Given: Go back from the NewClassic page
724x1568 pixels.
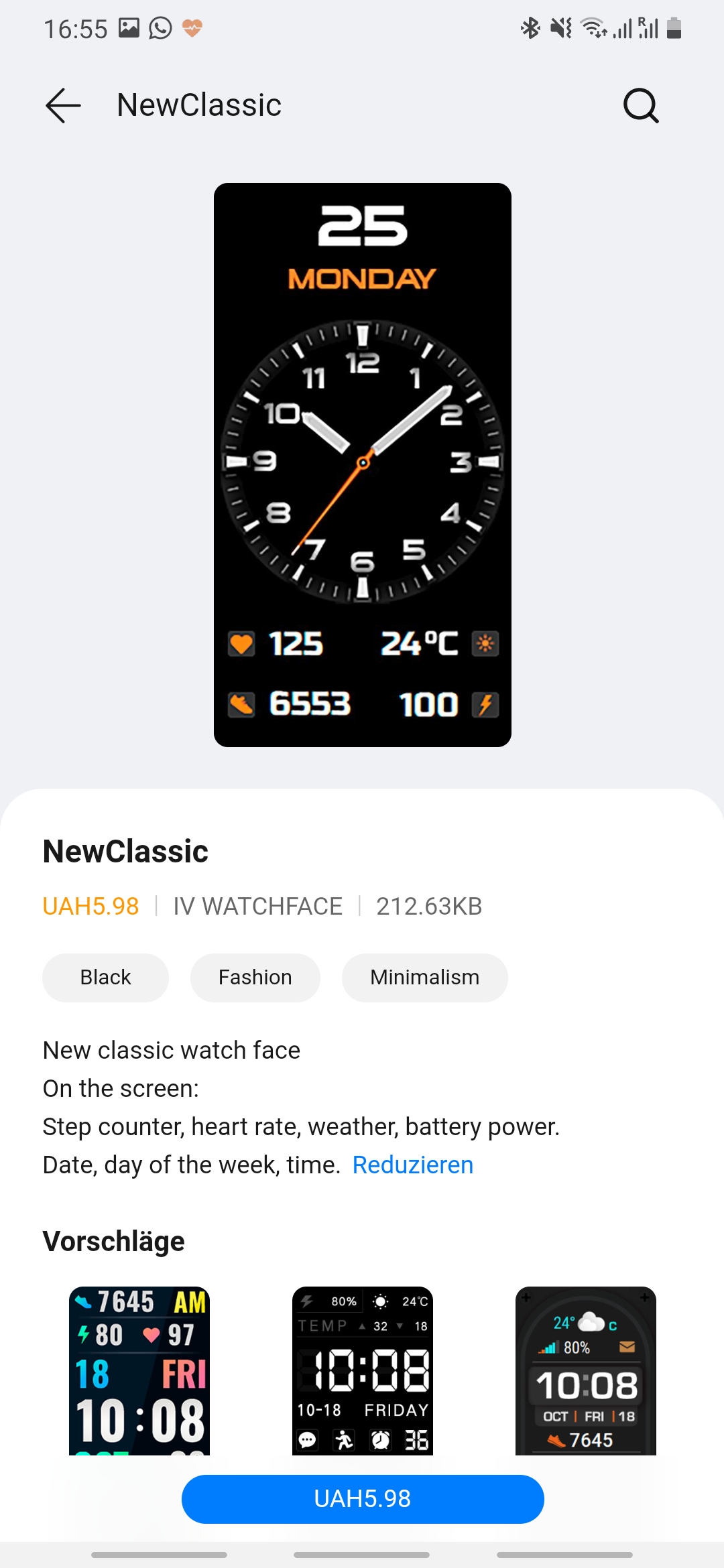Looking at the screenshot, I should pos(64,105).
